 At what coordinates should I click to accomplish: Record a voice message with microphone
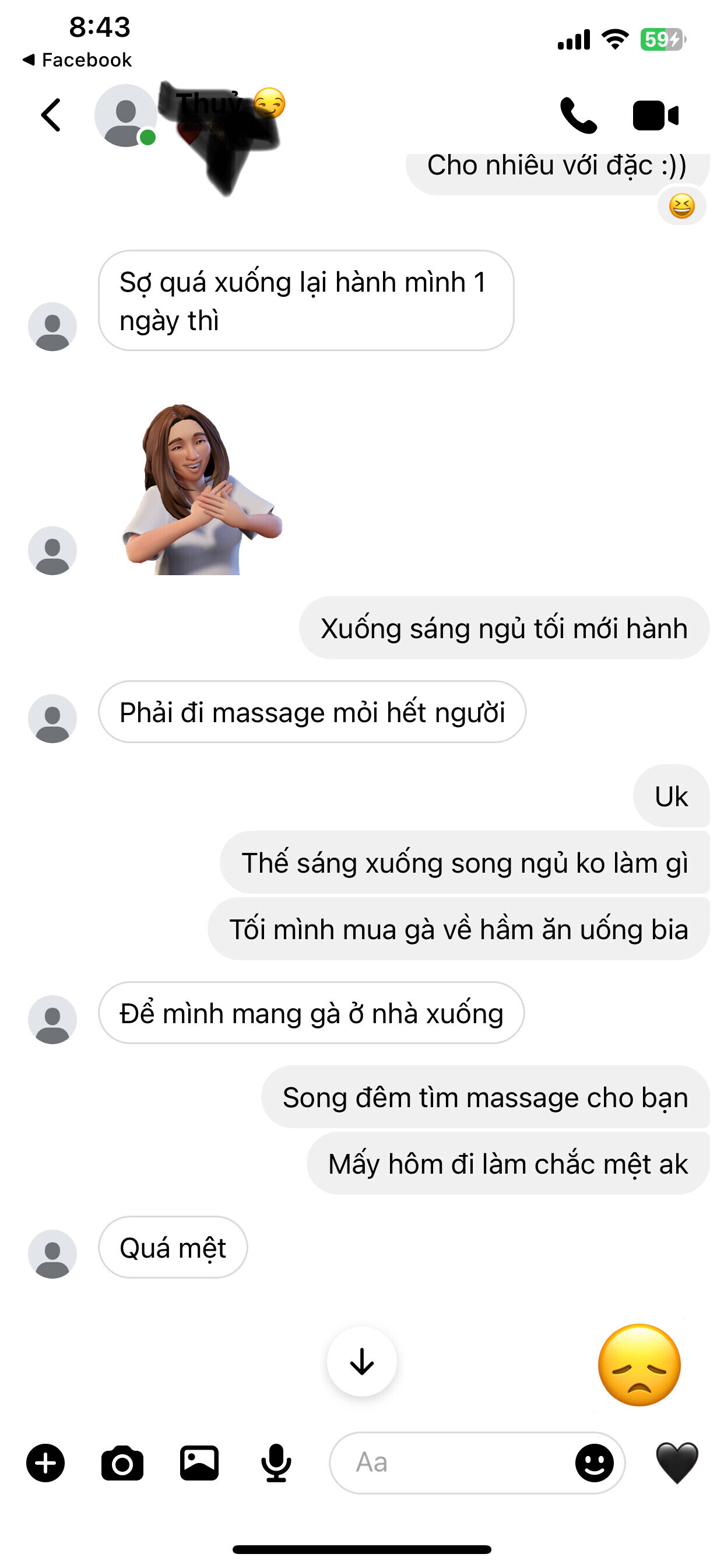(276, 1462)
